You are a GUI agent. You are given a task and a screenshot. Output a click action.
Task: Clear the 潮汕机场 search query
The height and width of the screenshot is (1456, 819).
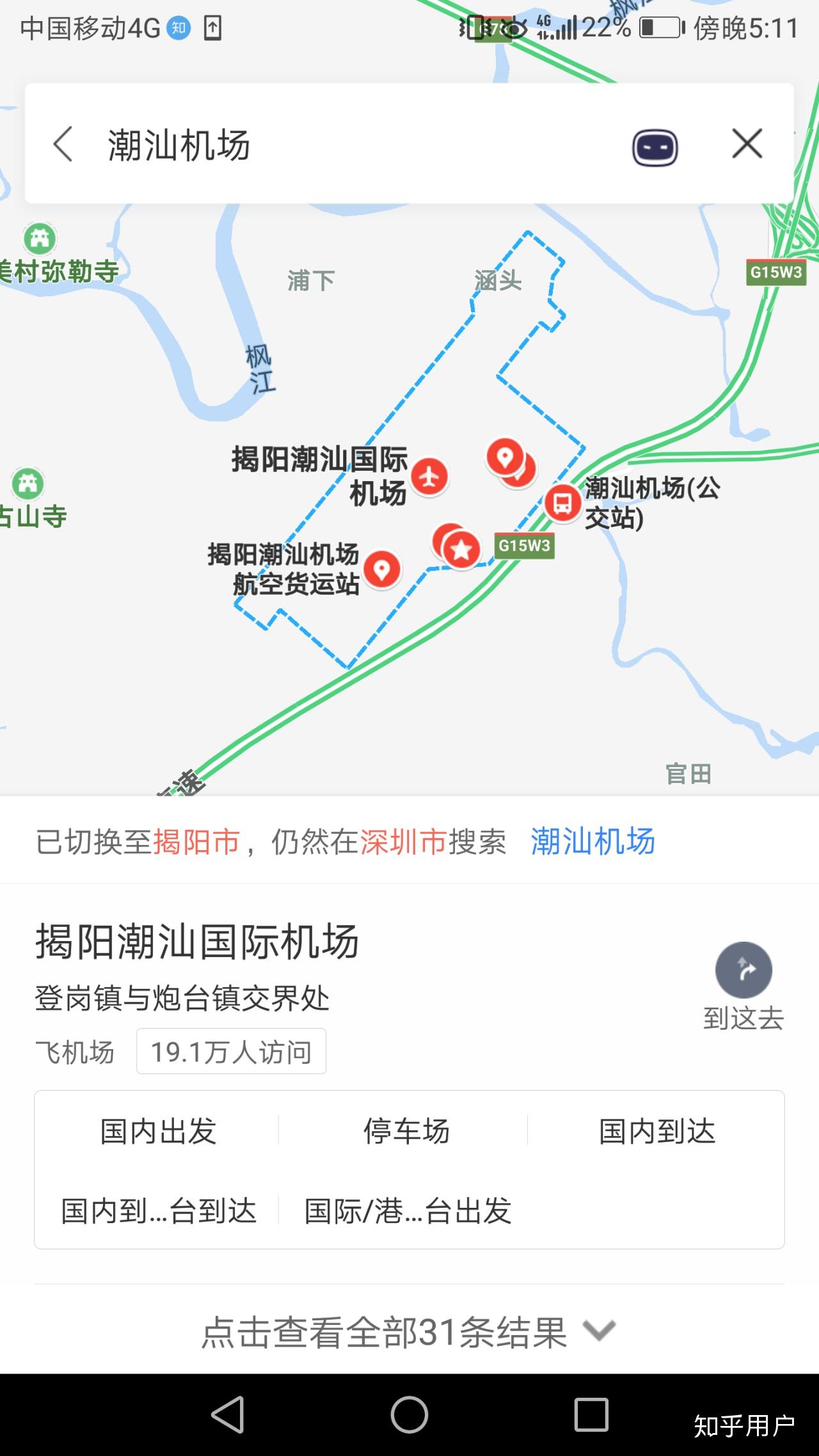tap(747, 143)
